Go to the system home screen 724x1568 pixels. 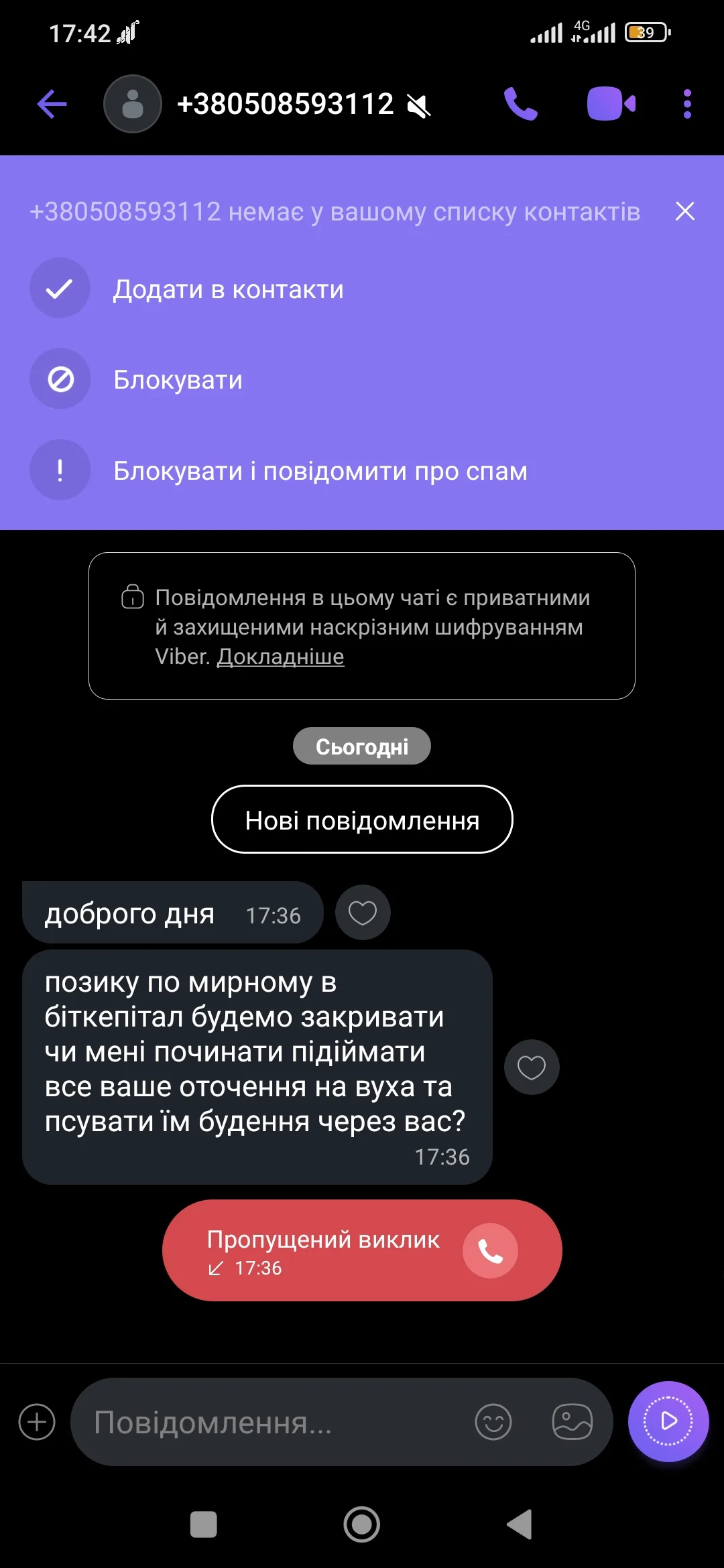pyautogui.click(x=362, y=1524)
